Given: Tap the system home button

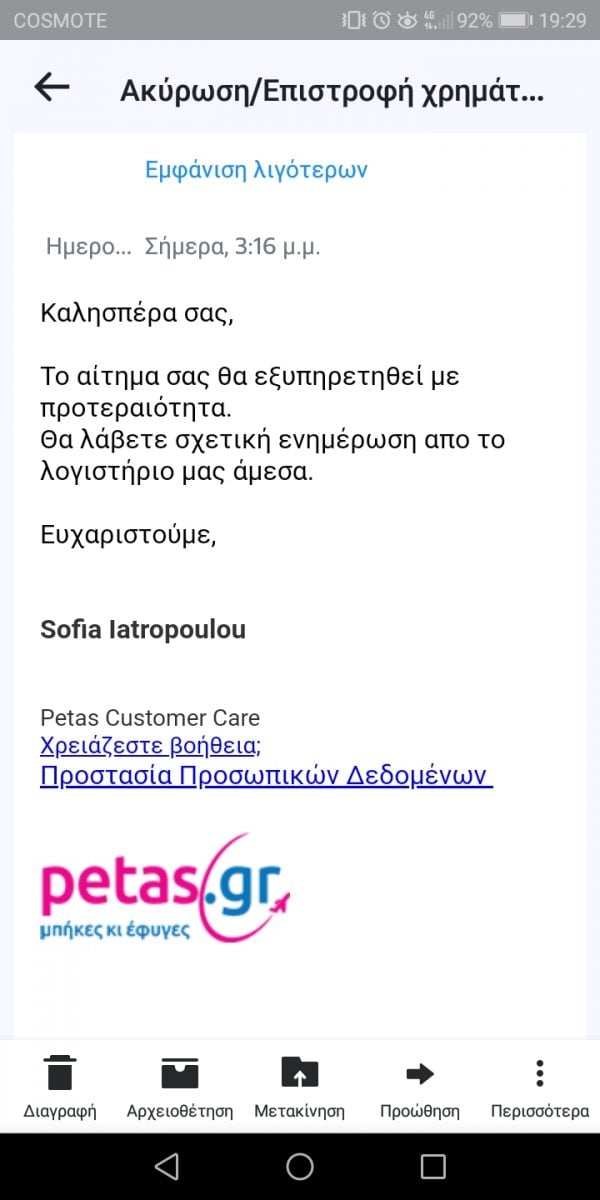Looking at the screenshot, I should [300, 1166].
